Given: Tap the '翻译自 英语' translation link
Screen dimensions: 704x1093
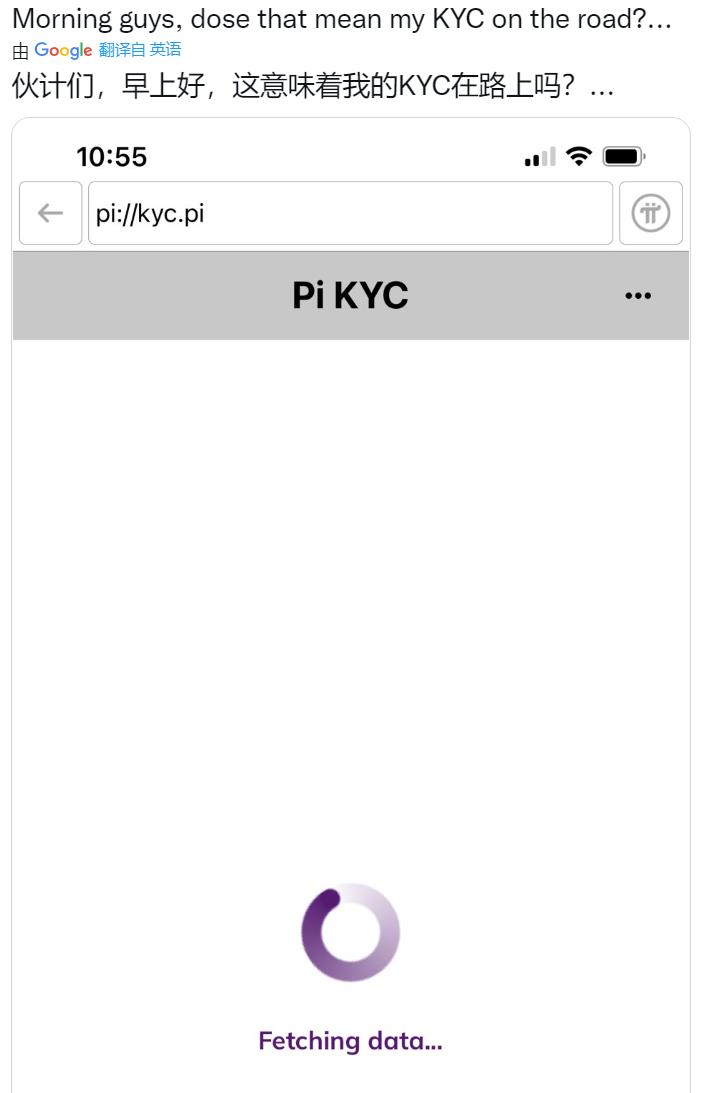Looking at the screenshot, I should pyautogui.click(x=140, y=51).
